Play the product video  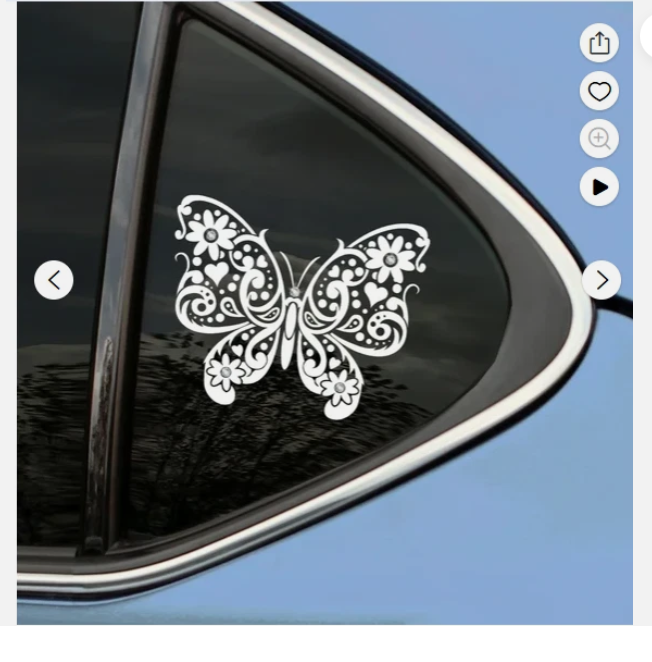point(599,187)
